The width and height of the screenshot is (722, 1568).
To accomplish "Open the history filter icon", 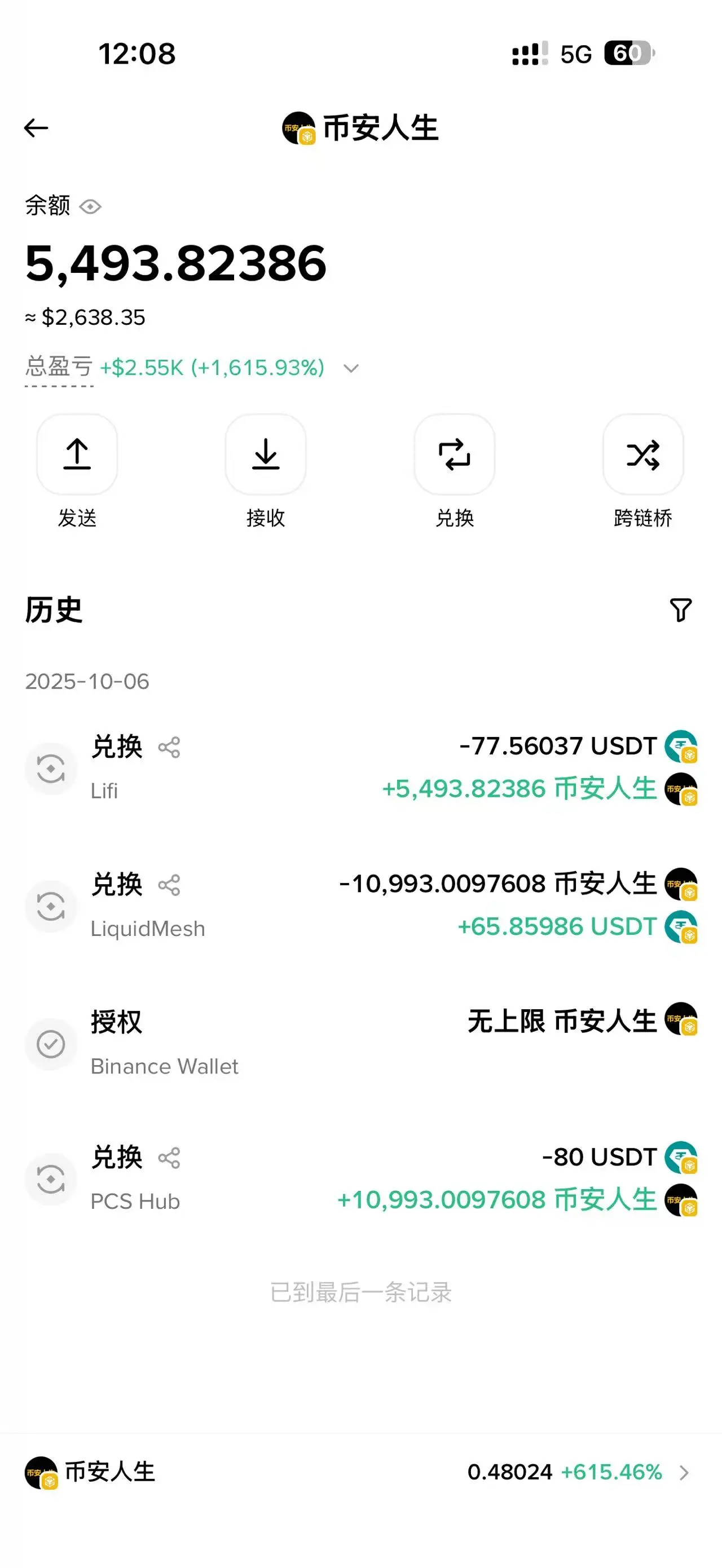I will pos(681,610).
